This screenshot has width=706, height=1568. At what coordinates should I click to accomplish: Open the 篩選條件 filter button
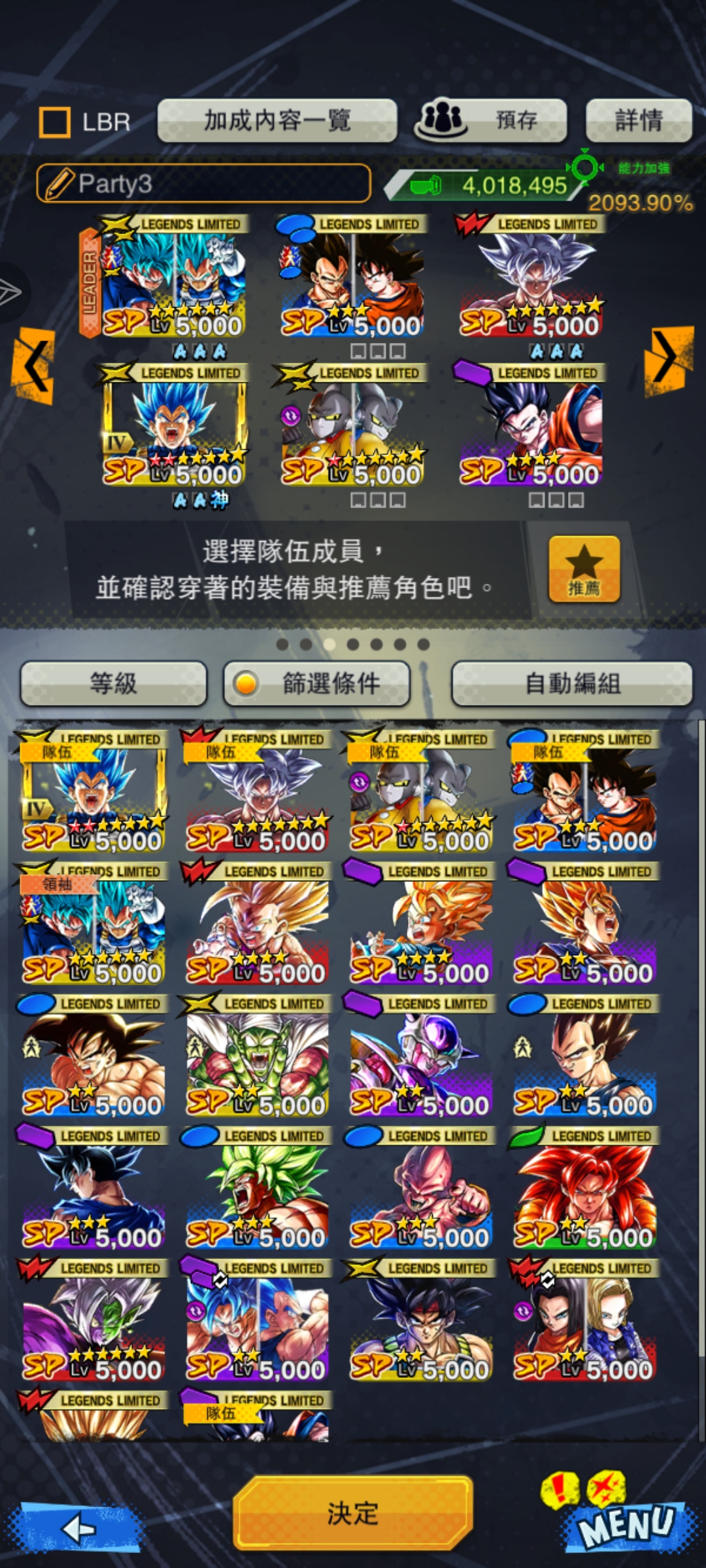317,683
